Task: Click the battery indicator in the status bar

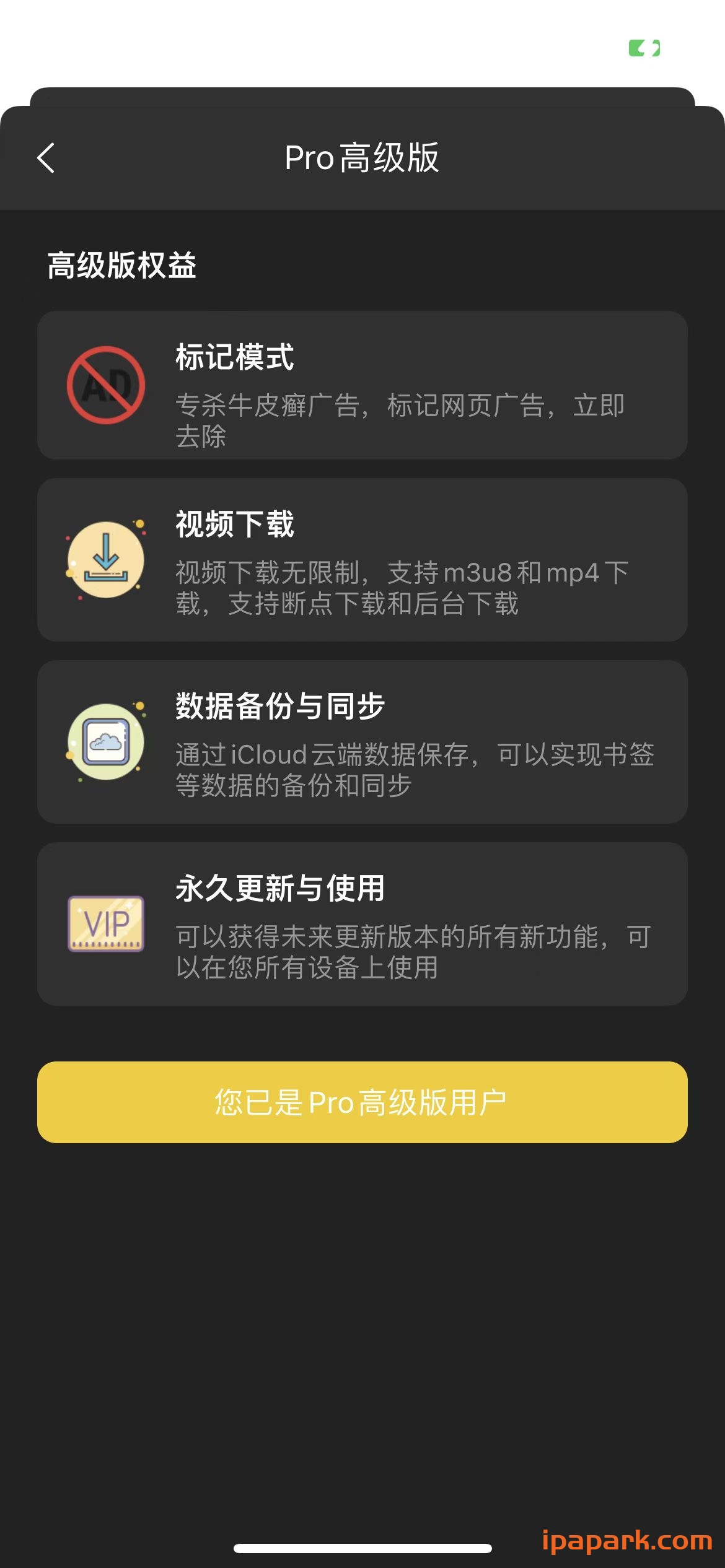Action: 645,46
